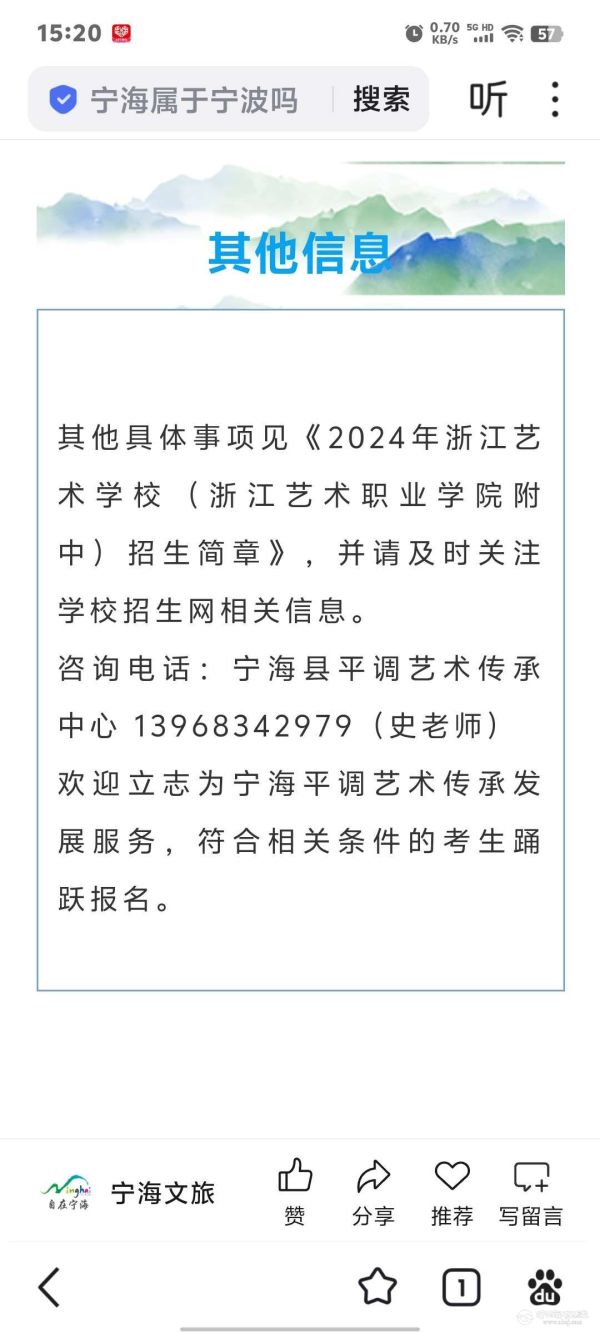
Task: Open the three-dot overflow menu
Action: [x=555, y=100]
